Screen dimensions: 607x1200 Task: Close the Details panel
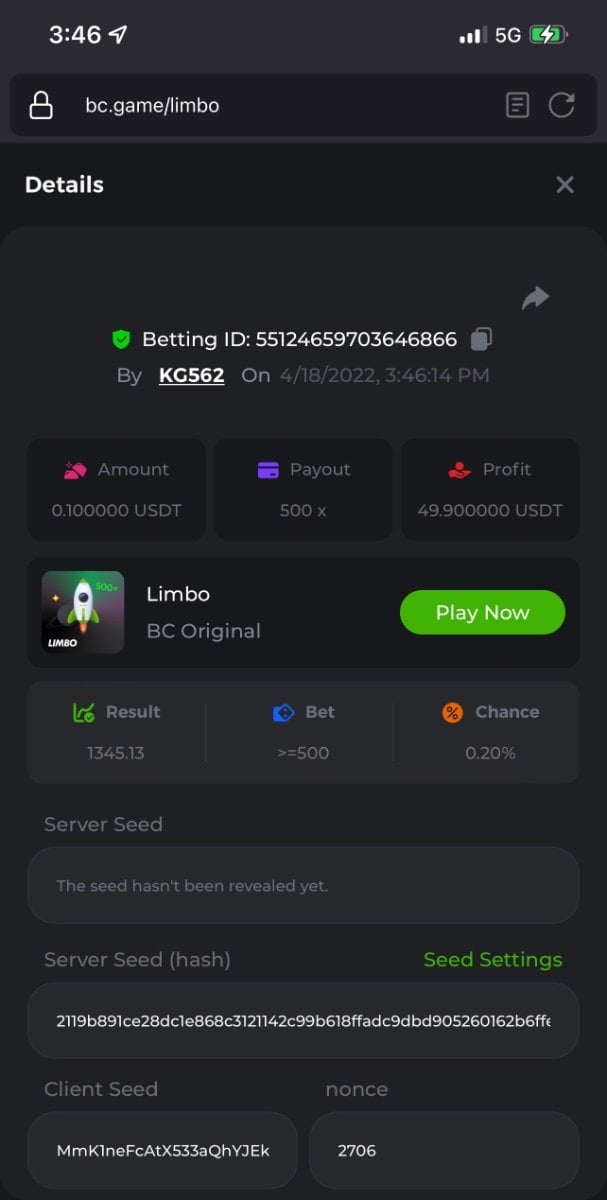(x=565, y=185)
